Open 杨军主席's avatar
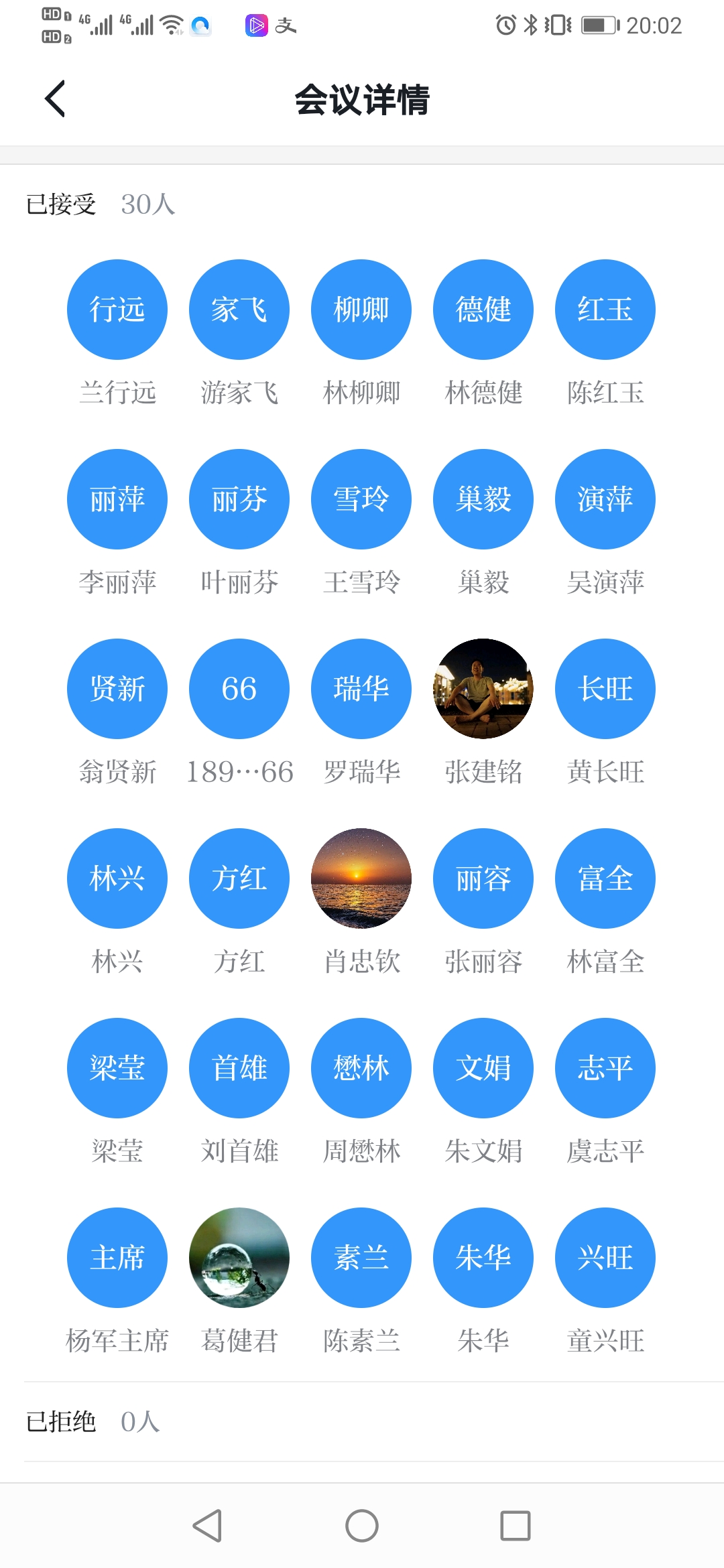The image size is (724, 1568). coord(117,1258)
